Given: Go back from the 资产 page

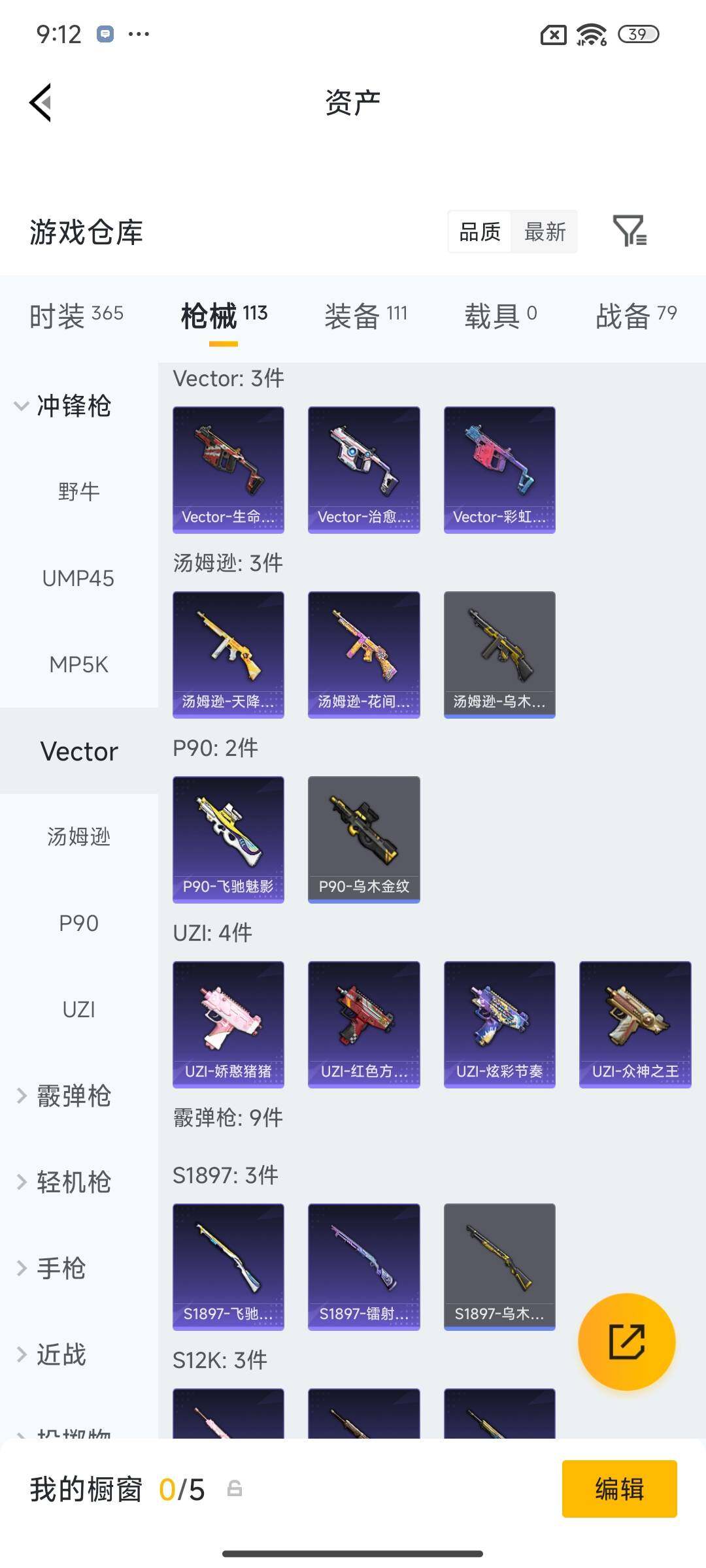Looking at the screenshot, I should tap(41, 103).
